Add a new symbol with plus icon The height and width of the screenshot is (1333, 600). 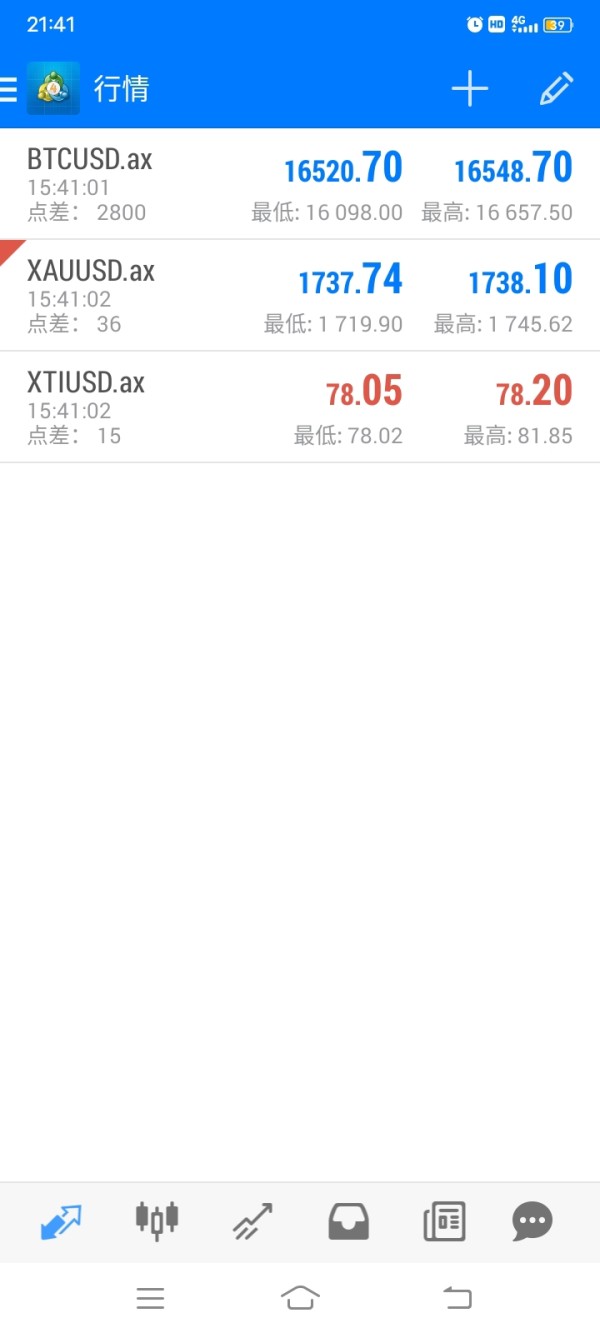(469, 89)
